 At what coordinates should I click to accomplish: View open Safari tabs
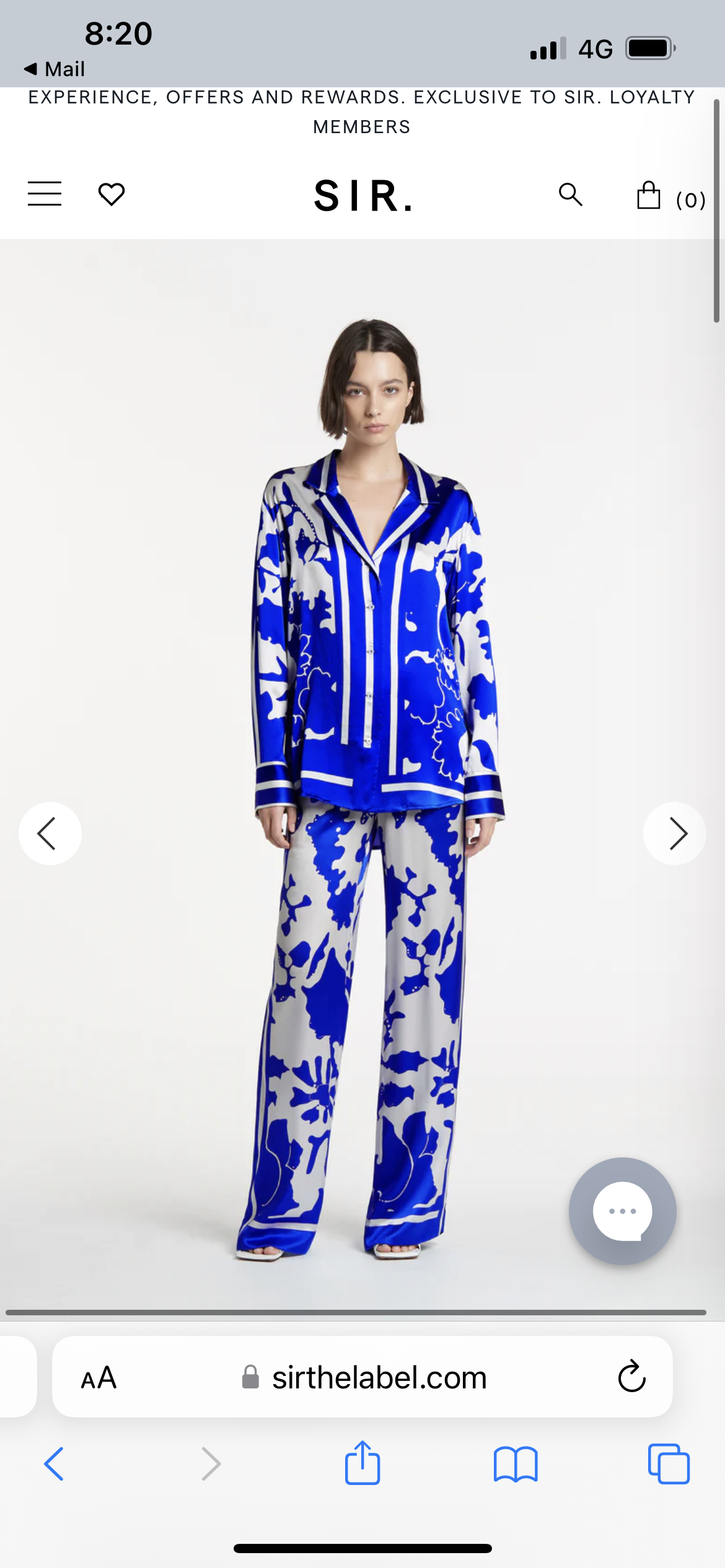669,1464
